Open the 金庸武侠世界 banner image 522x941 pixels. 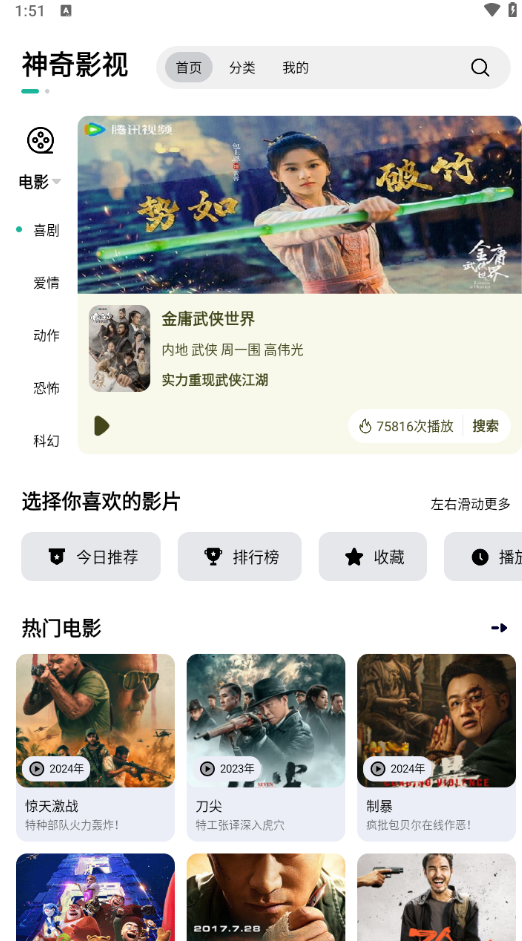click(299, 204)
